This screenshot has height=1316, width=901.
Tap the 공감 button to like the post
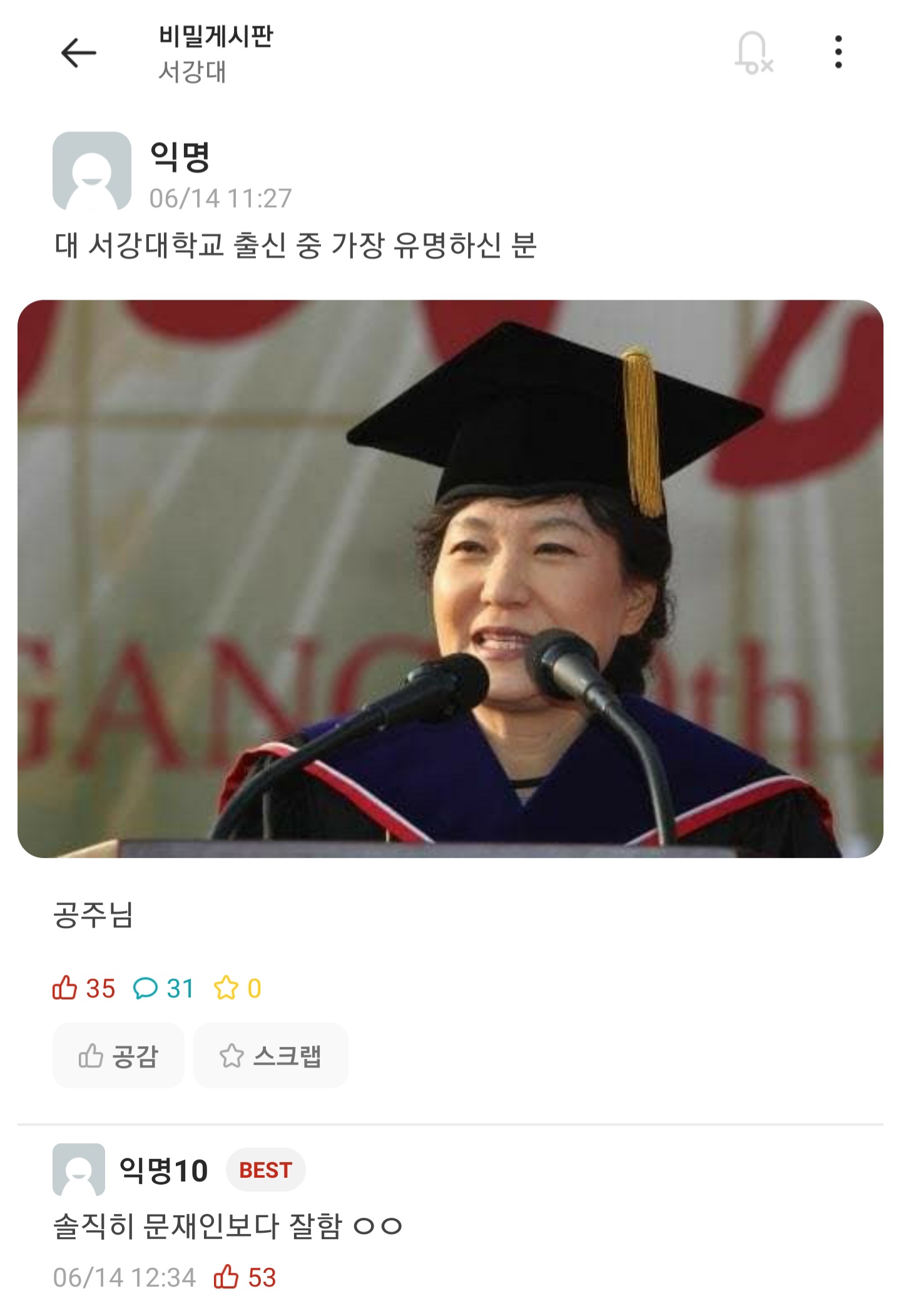118,1056
